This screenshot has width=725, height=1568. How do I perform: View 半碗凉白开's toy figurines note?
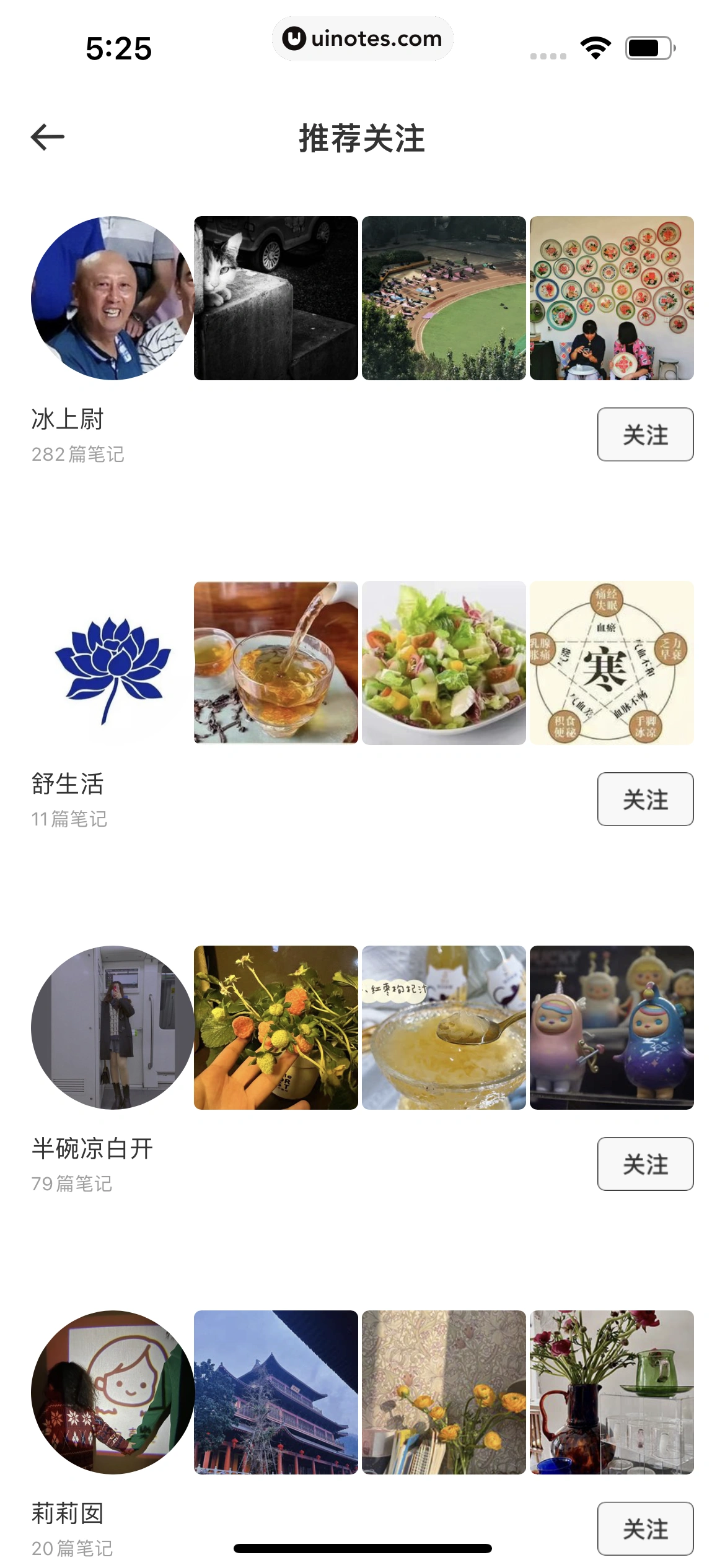tap(612, 1027)
